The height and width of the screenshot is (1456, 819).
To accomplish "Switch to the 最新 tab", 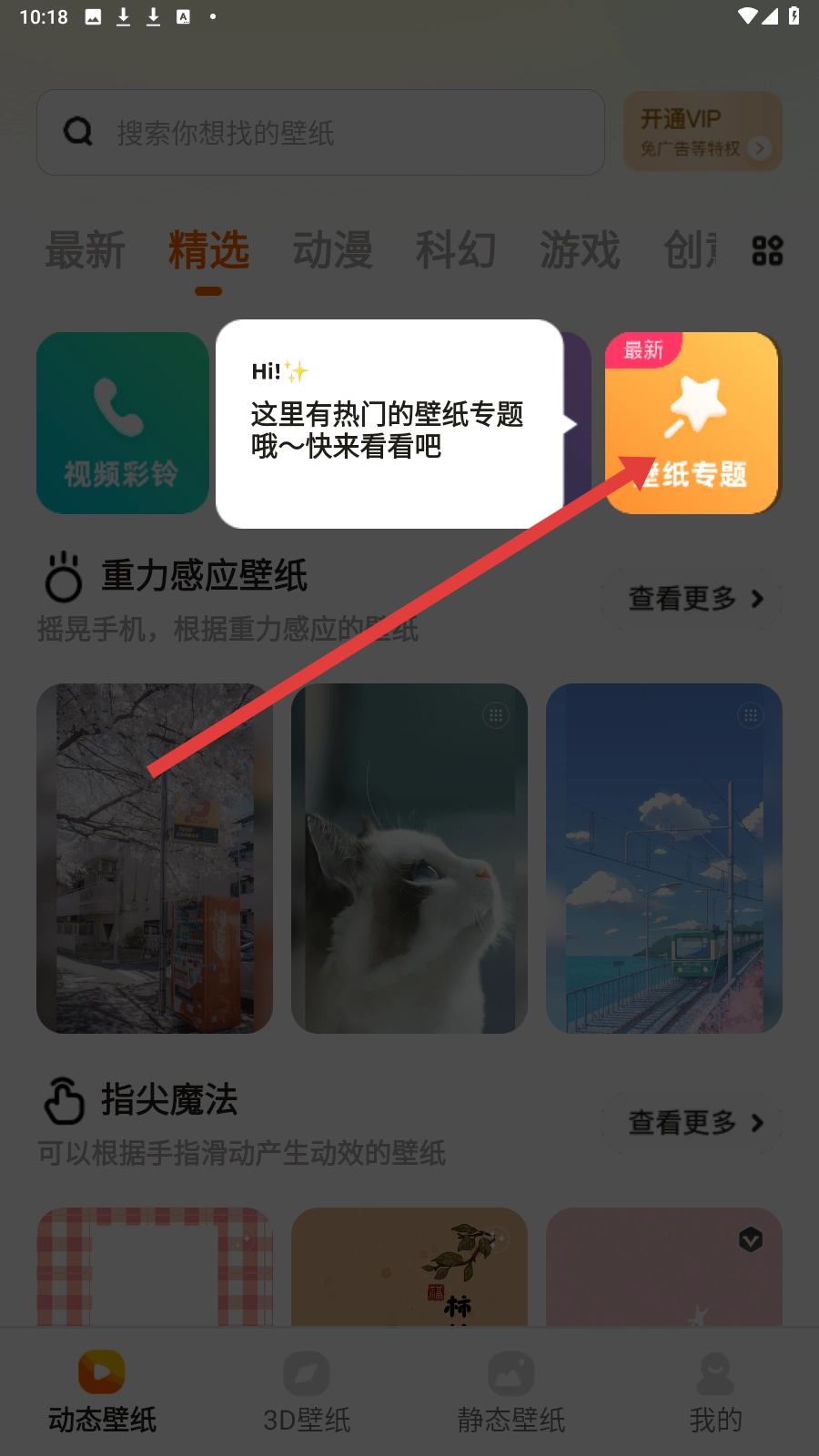I will click(x=86, y=250).
